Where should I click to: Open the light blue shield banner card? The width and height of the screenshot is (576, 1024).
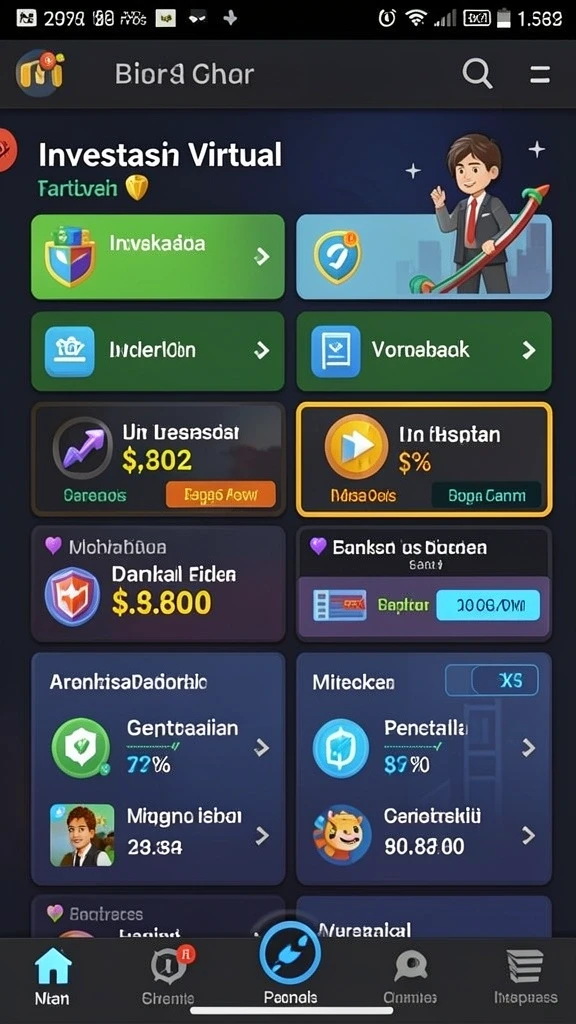click(x=424, y=257)
